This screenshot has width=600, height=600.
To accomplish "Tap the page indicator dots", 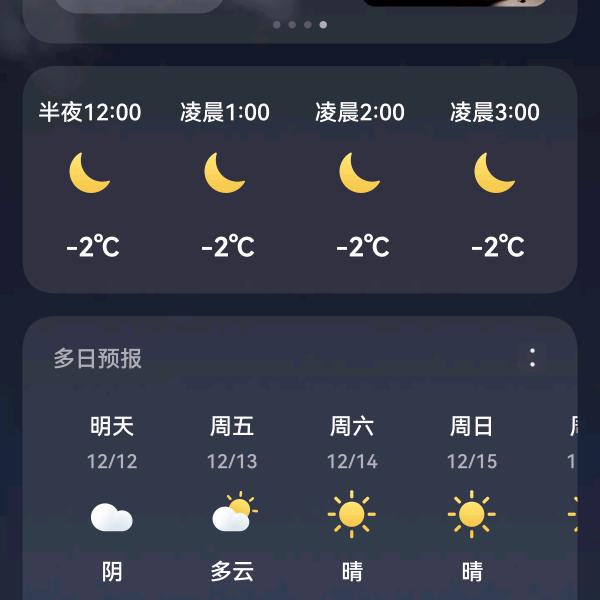I will (x=300, y=24).
